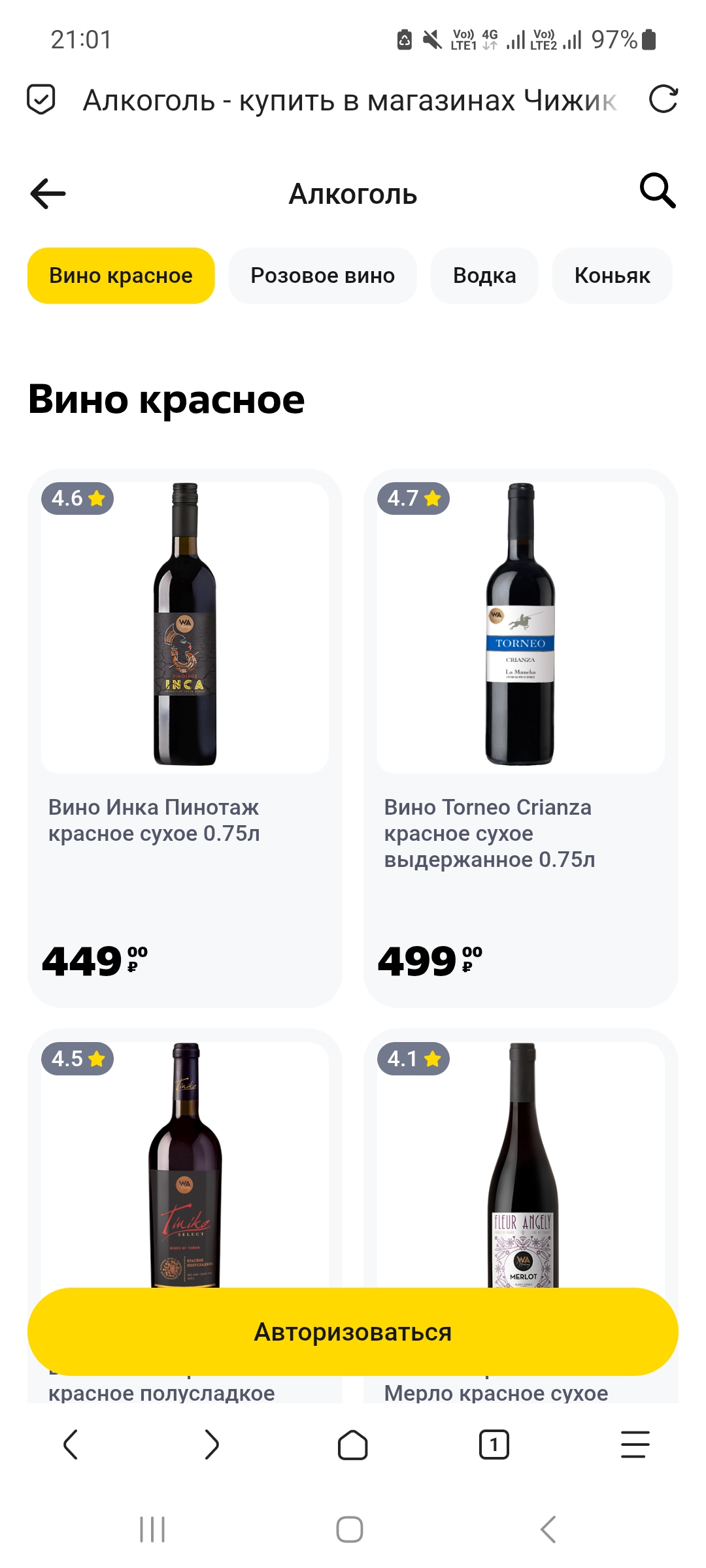The height and width of the screenshot is (1568, 706).
Task: View the Fleur Angely Merlot card
Action: point(521,1158)
